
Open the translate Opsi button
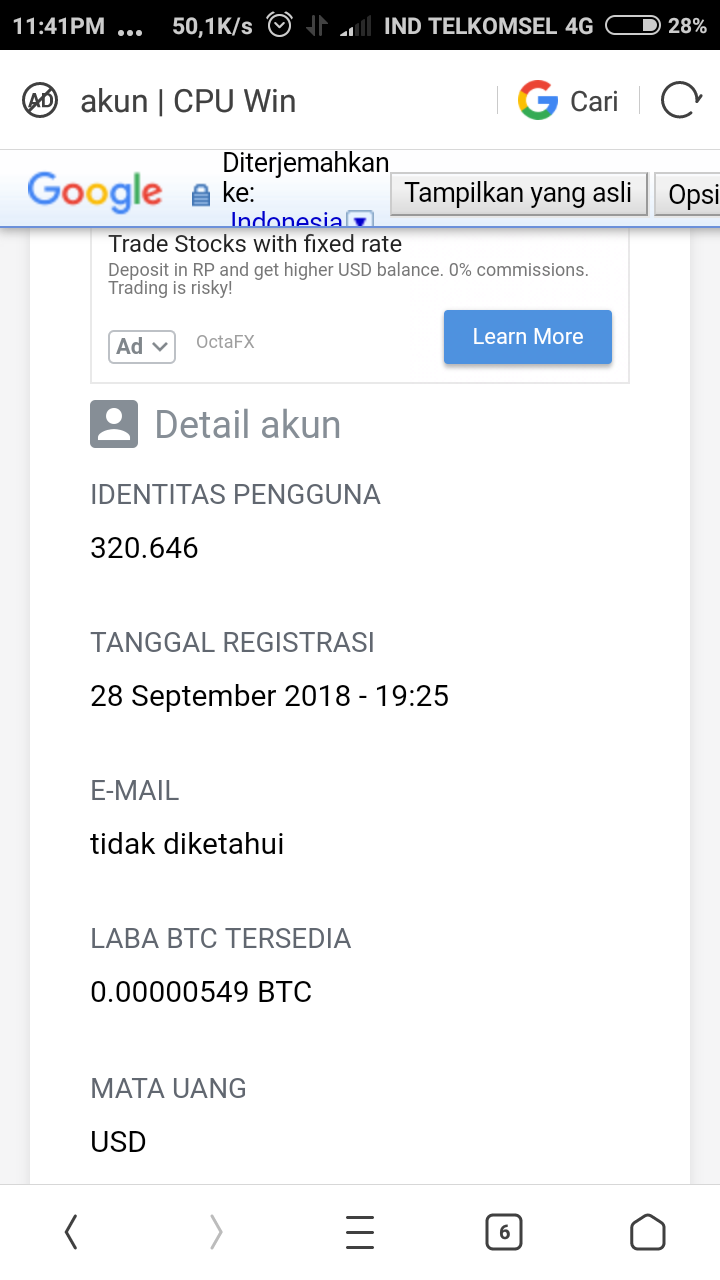coord(688,193)
